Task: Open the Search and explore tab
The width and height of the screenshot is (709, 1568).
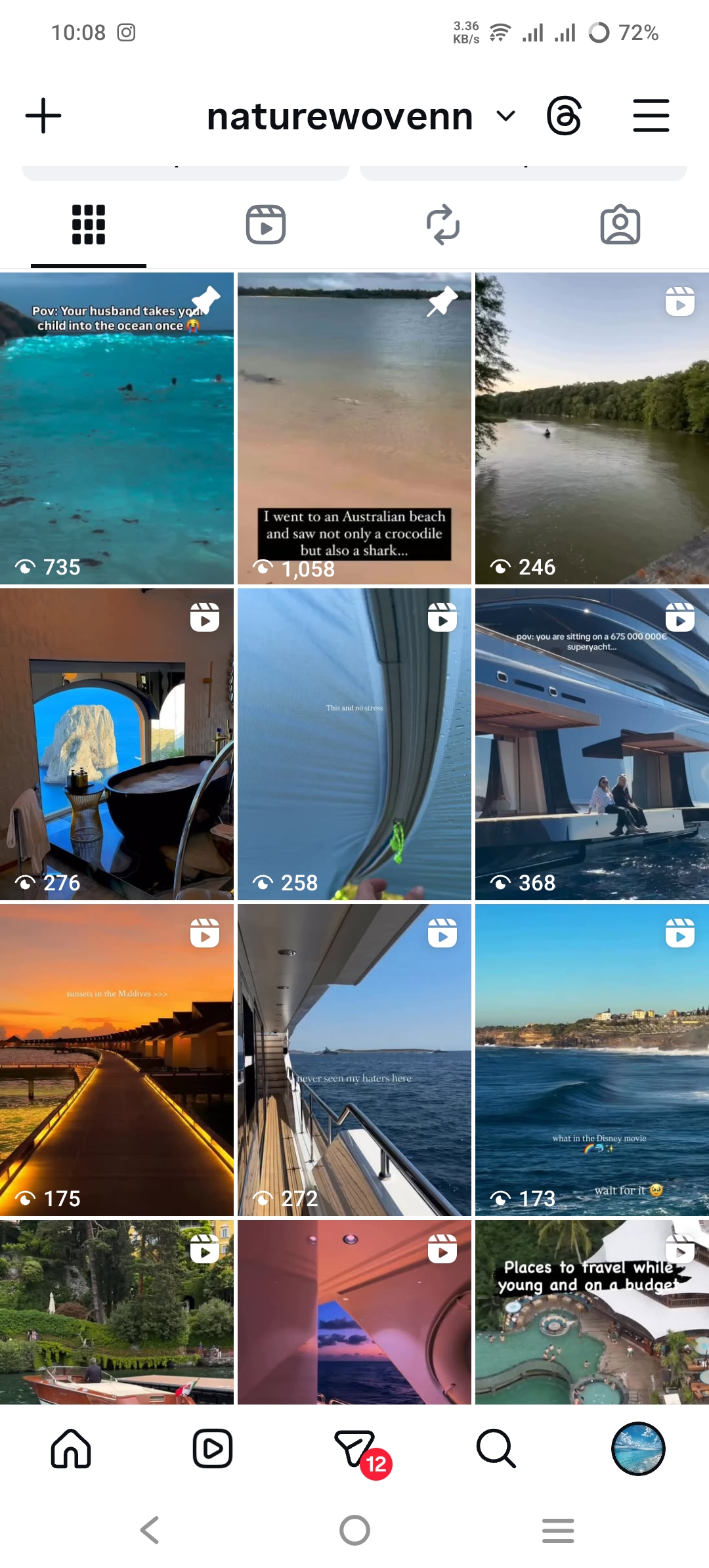Action: [496, 1448]
